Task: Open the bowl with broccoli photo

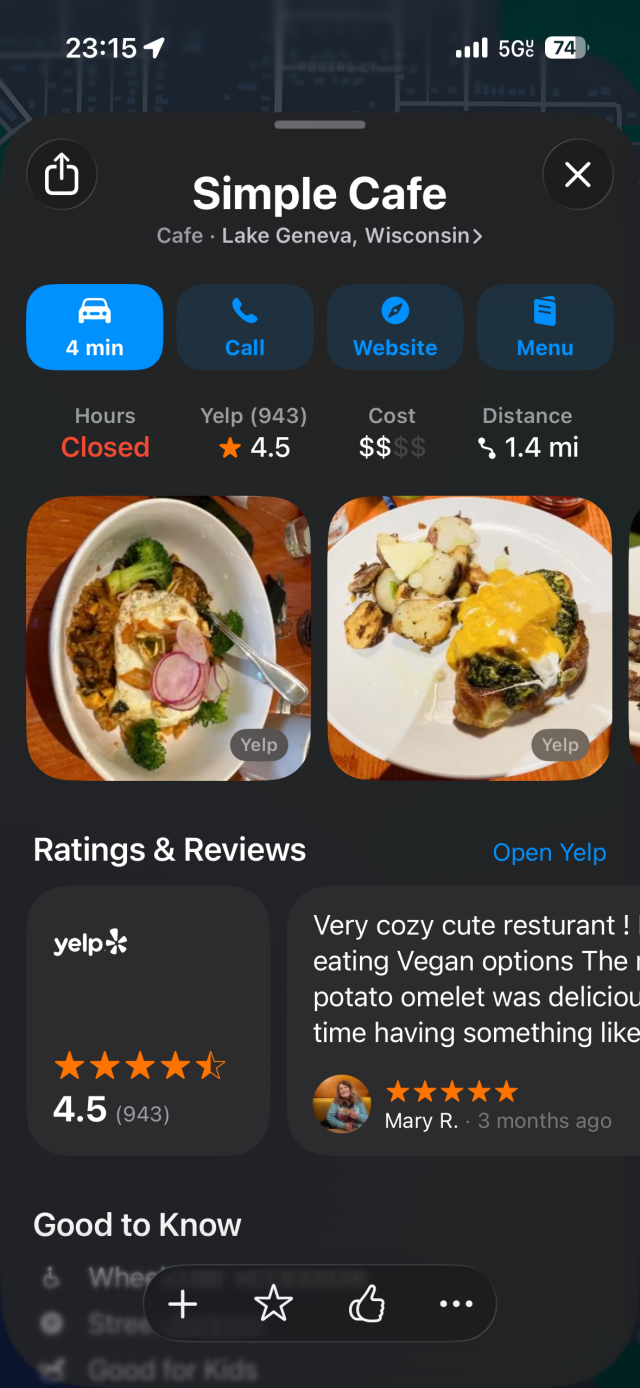Action: click(168, 638)
